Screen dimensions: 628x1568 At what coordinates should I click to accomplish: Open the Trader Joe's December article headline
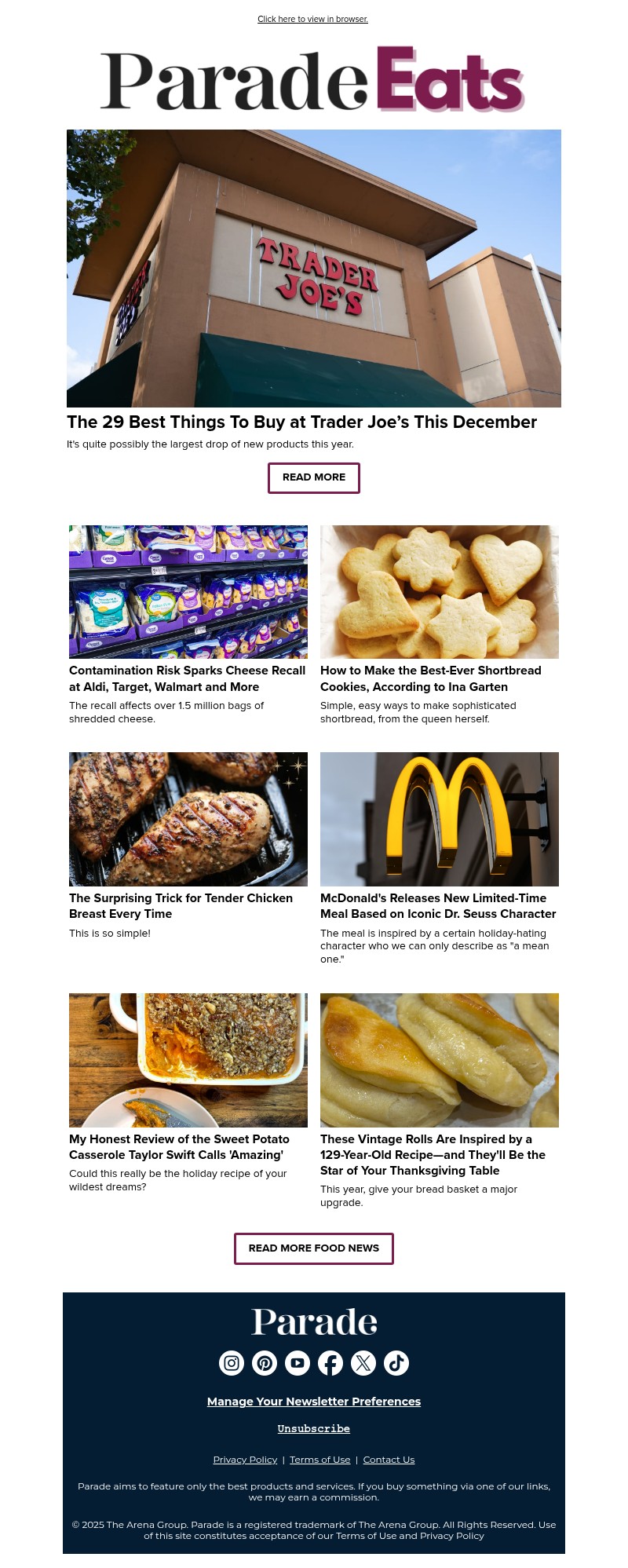click(302, 422)
